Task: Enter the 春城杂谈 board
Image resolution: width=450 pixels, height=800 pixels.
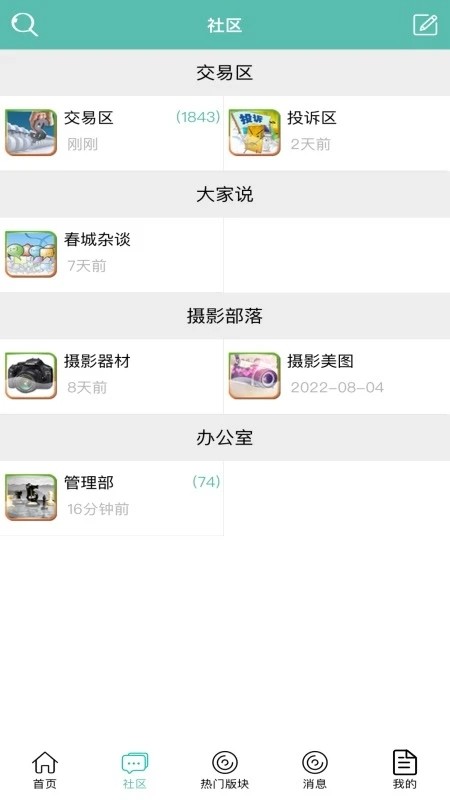Action: [112, 255]
